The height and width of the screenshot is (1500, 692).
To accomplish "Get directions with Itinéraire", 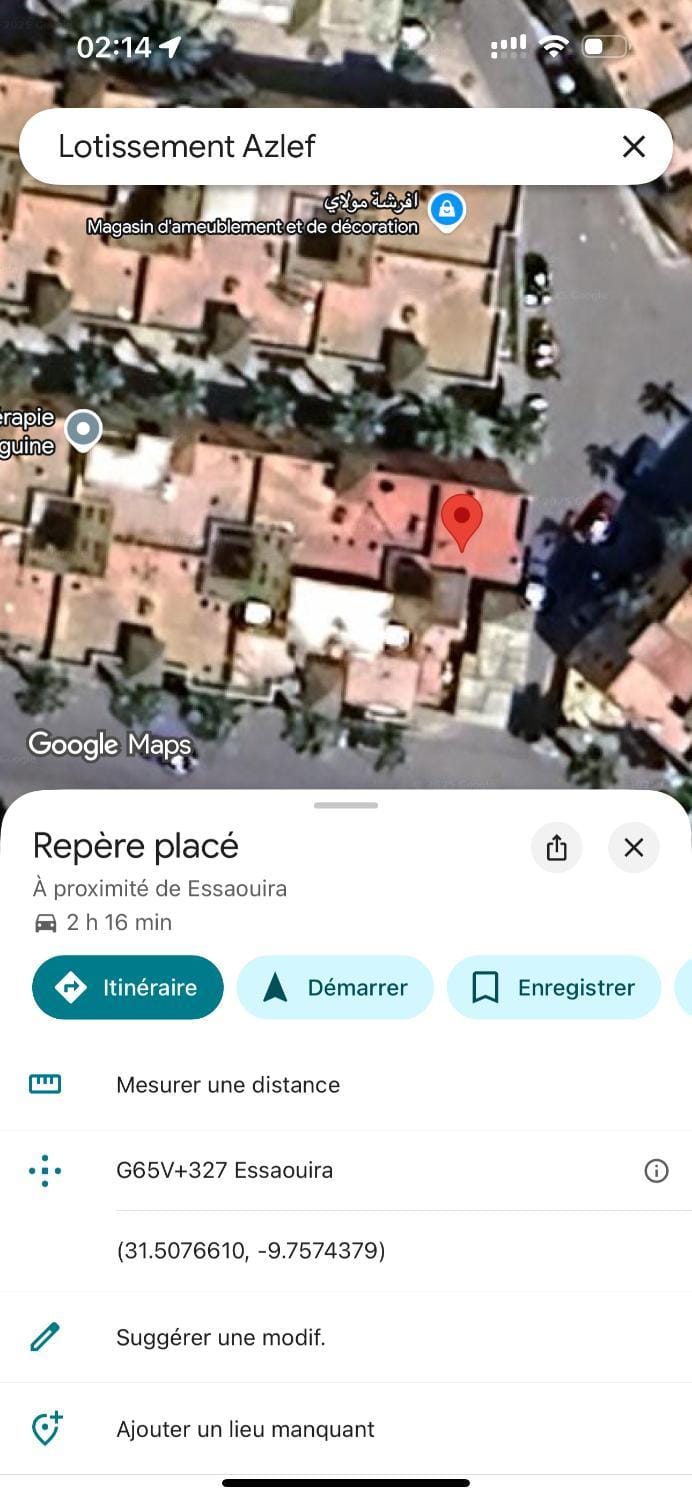I will click(x=128, y=988).
